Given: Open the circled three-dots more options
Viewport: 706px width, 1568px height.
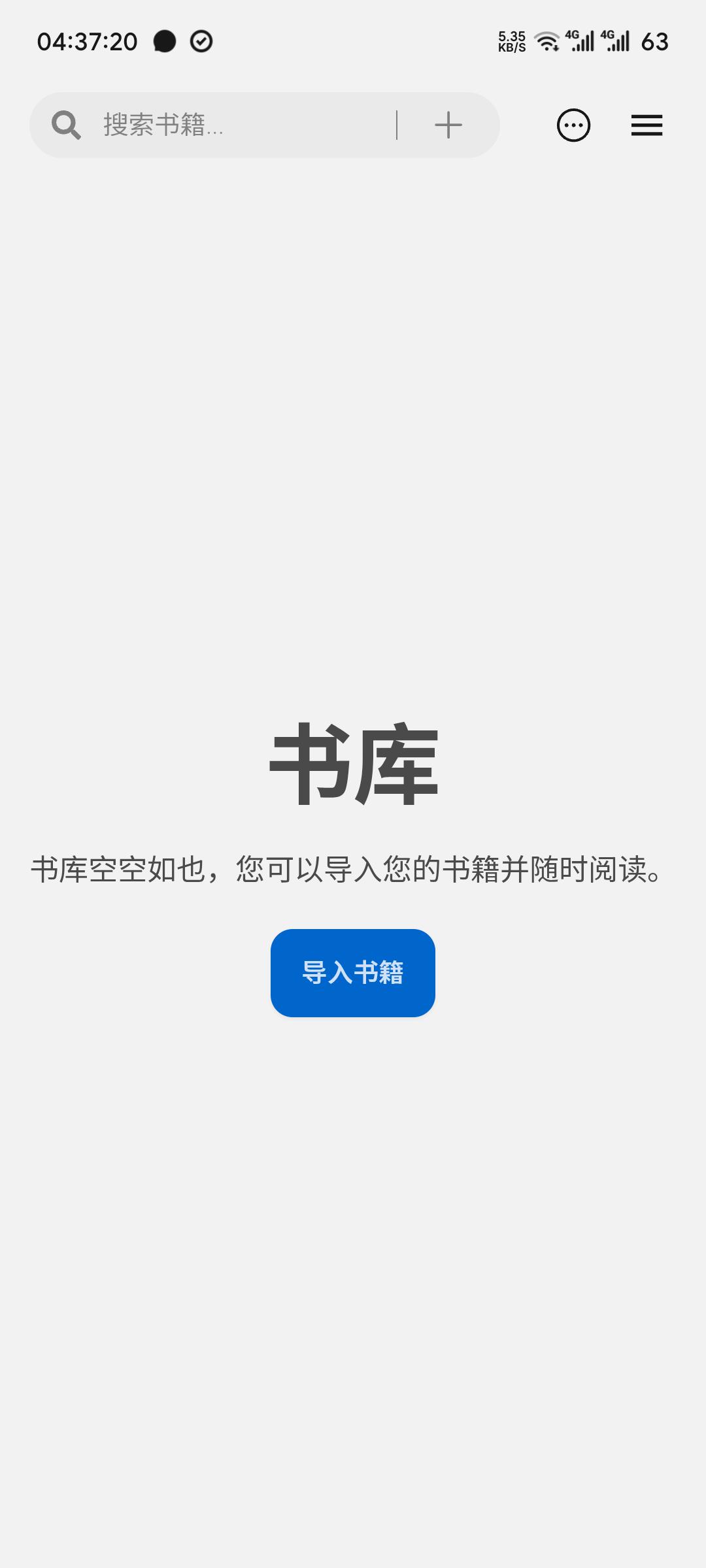Looking at the screenshot, I should click(x=573, y=125).
